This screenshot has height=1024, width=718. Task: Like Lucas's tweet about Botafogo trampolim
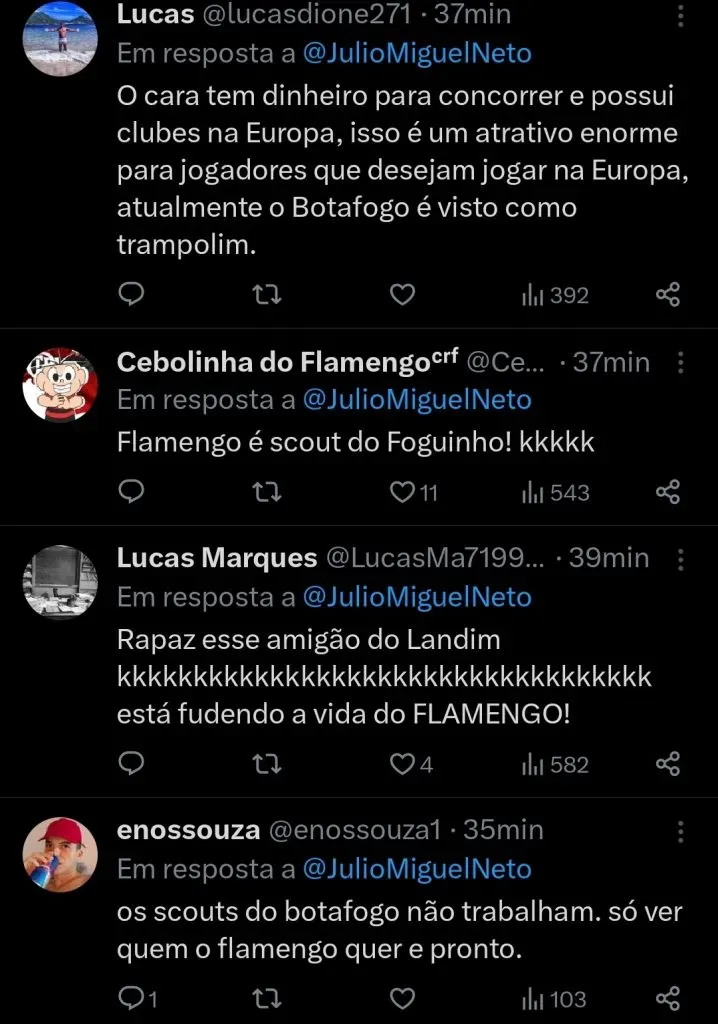pos(402,295)
